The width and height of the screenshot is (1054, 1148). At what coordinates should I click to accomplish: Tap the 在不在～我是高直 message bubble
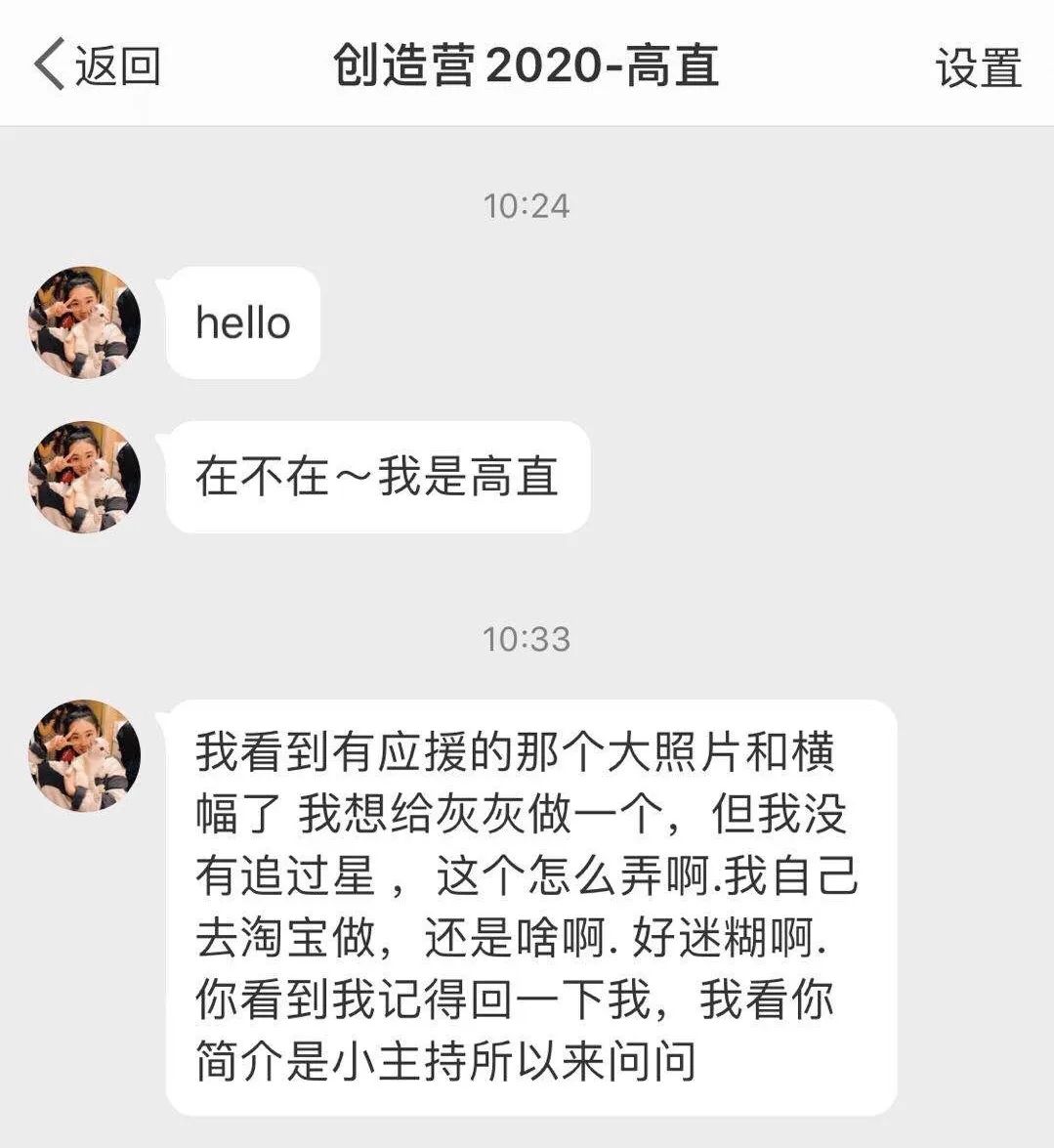[378, 477]
